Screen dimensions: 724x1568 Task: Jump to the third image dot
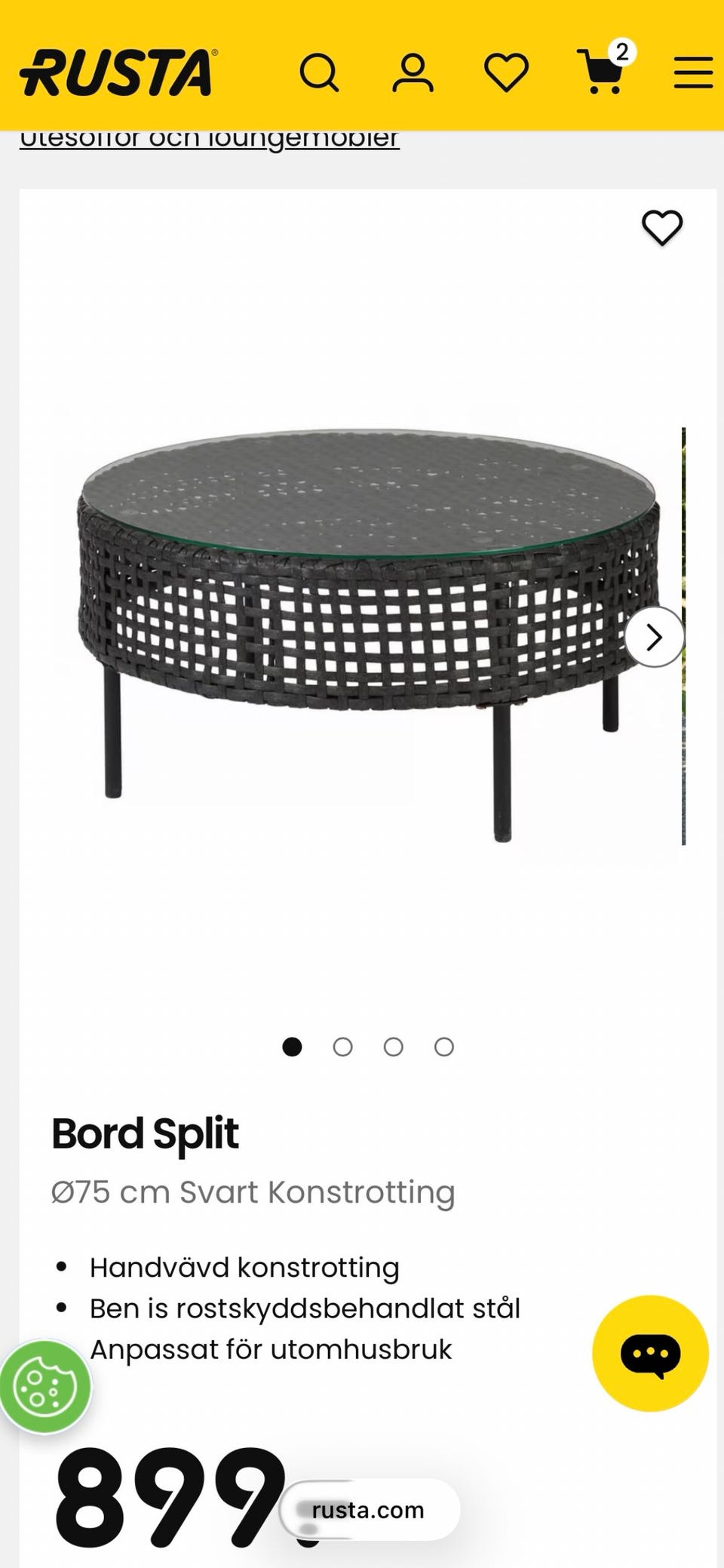point(393,1047)
